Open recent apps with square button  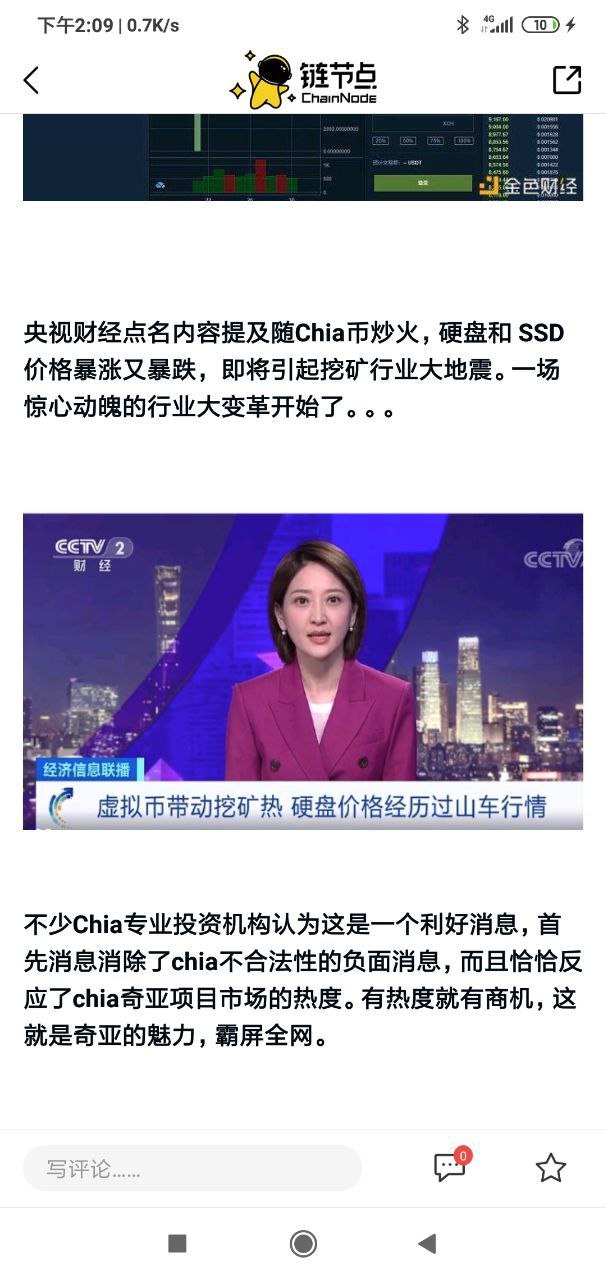coord(177,1243)
